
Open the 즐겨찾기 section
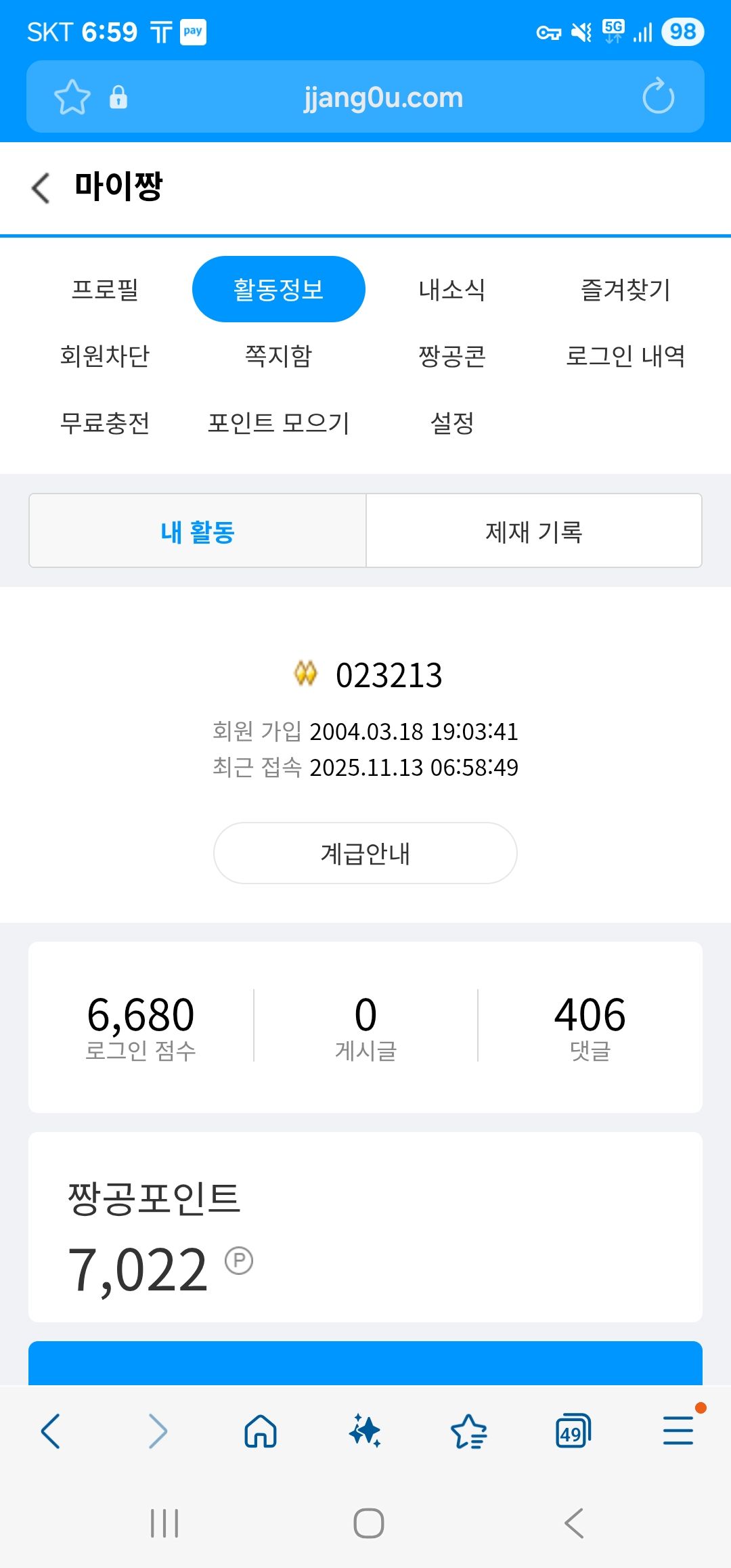pyautogui.click(x=625, y=290)
